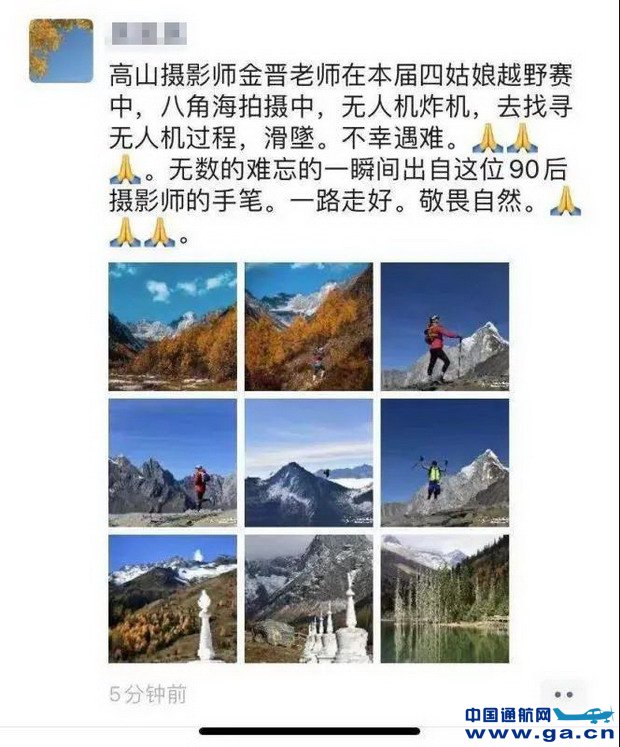Open the poster's yellow autumn leaves avatar

[x=61, y=50]
